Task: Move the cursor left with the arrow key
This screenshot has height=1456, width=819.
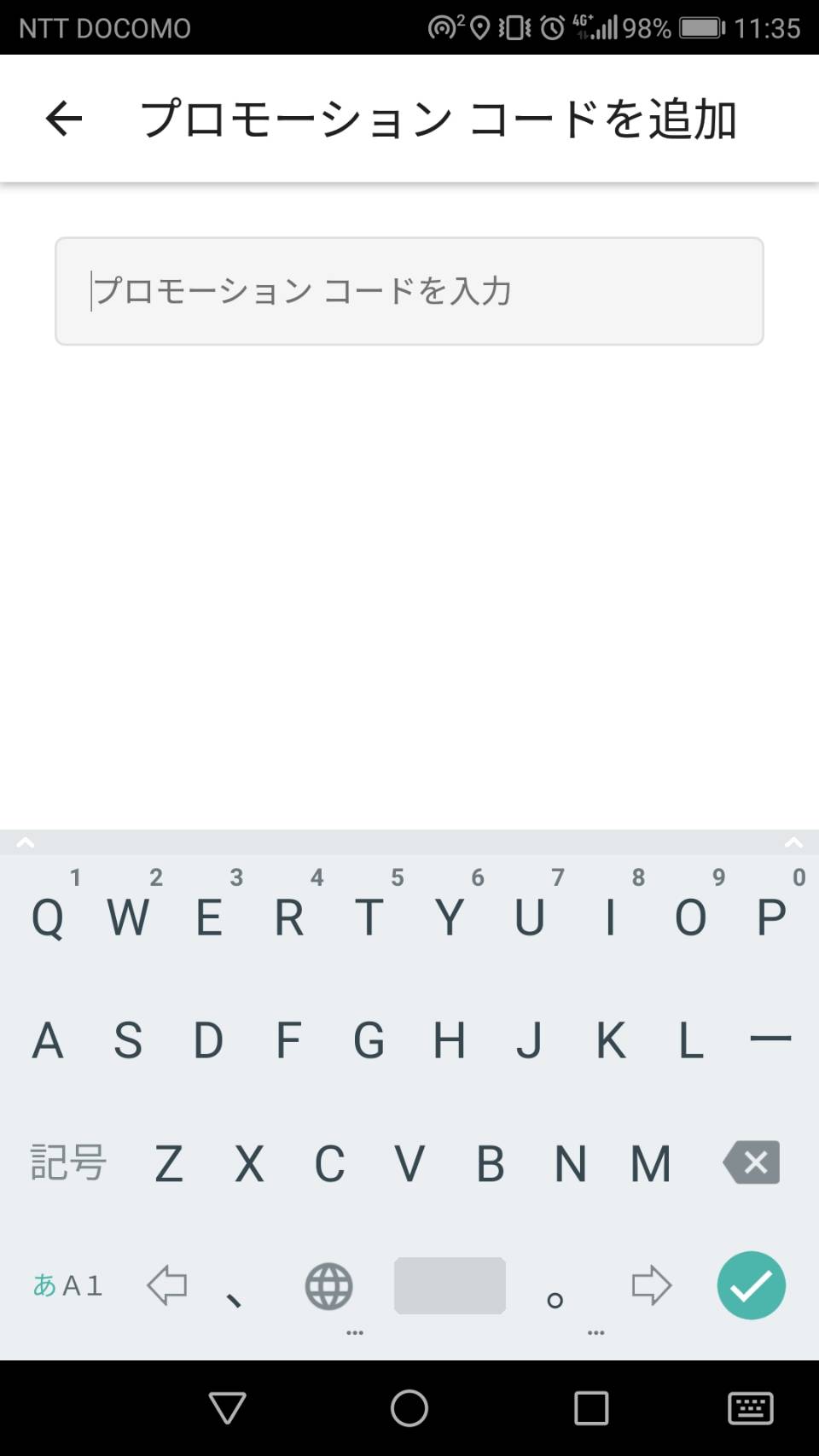Action: (166, 1285)
